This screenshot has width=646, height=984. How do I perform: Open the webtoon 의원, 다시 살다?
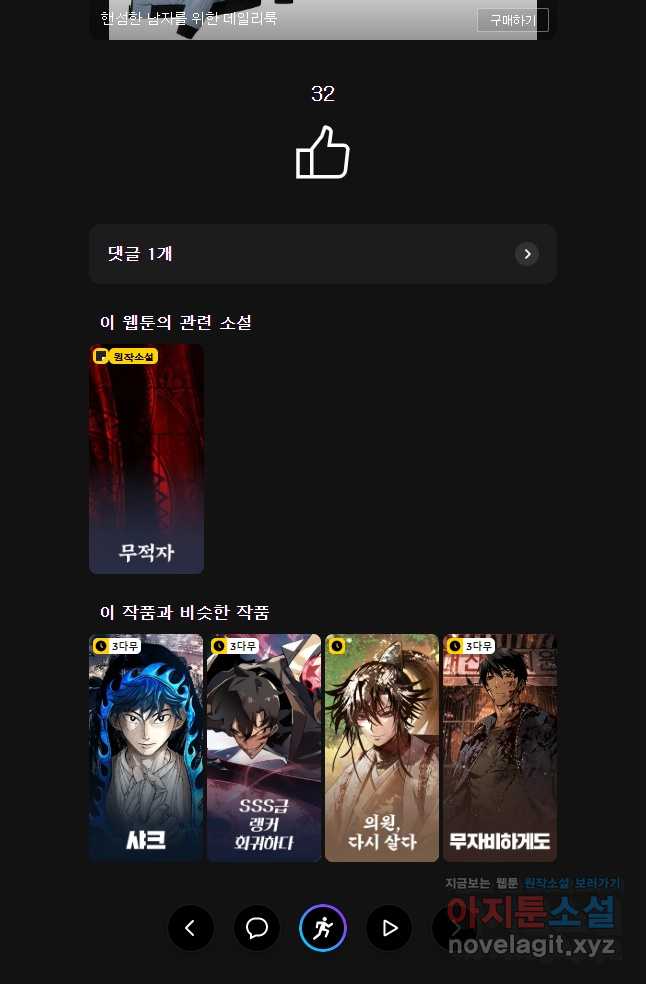382,747
